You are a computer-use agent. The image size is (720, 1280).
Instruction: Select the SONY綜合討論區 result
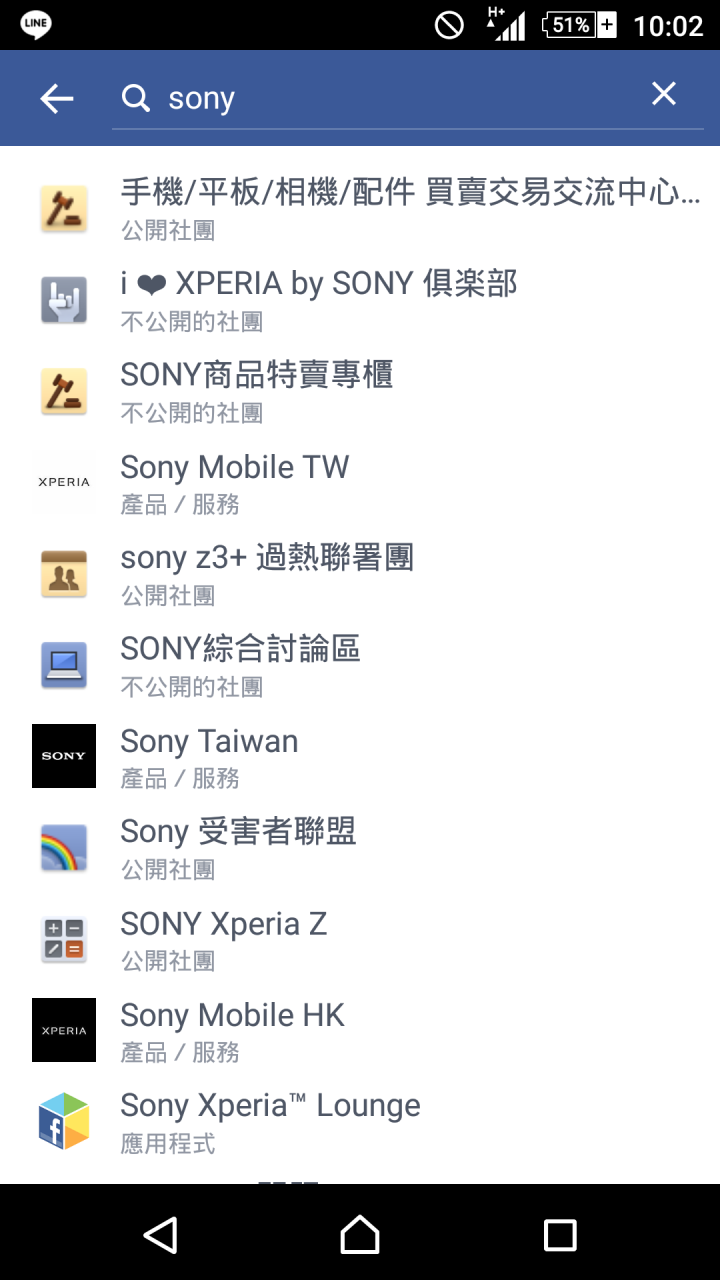coord(360,665)
